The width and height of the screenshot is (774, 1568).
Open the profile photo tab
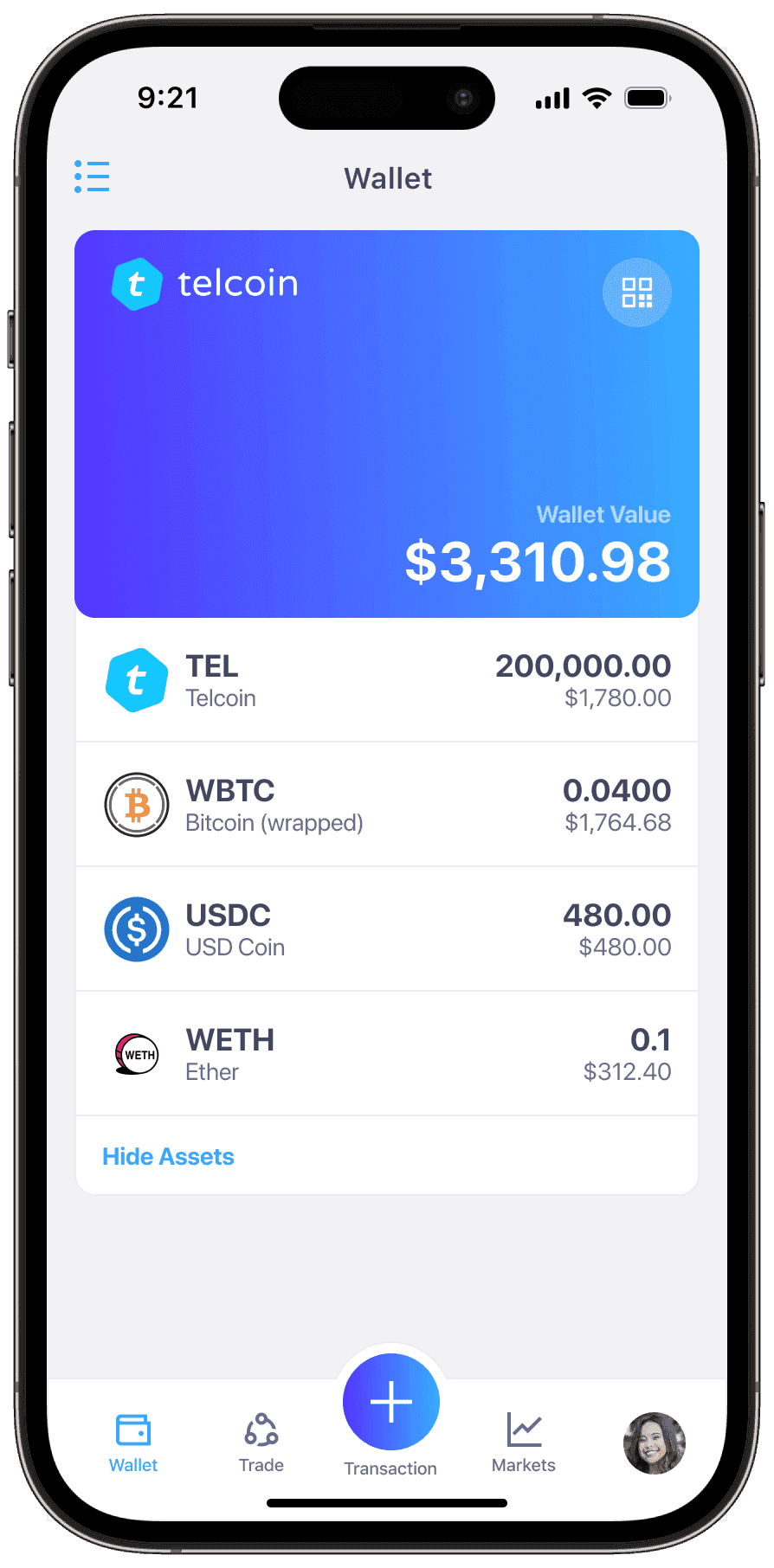pos(654,1443)
